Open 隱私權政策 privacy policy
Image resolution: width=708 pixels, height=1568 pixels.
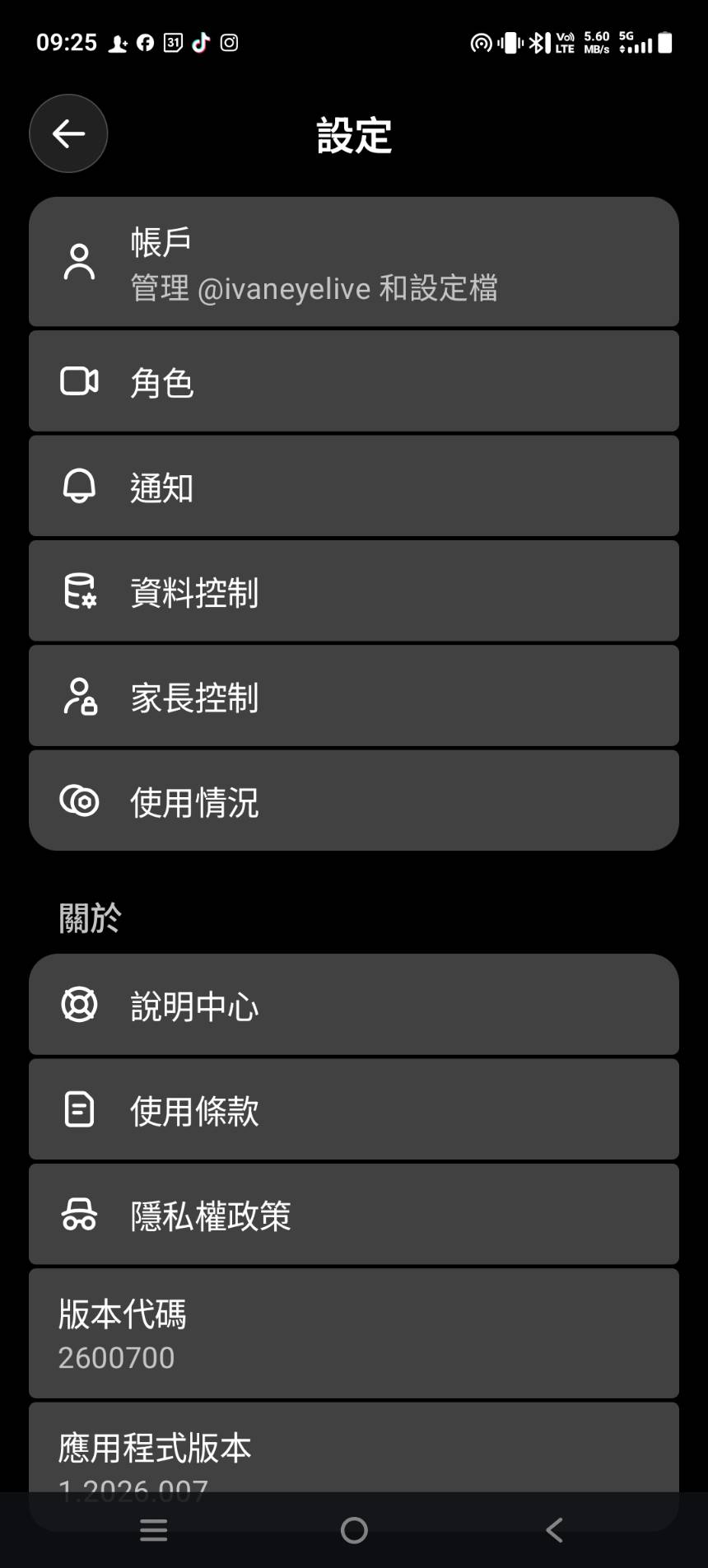[x=354, y=1215]
